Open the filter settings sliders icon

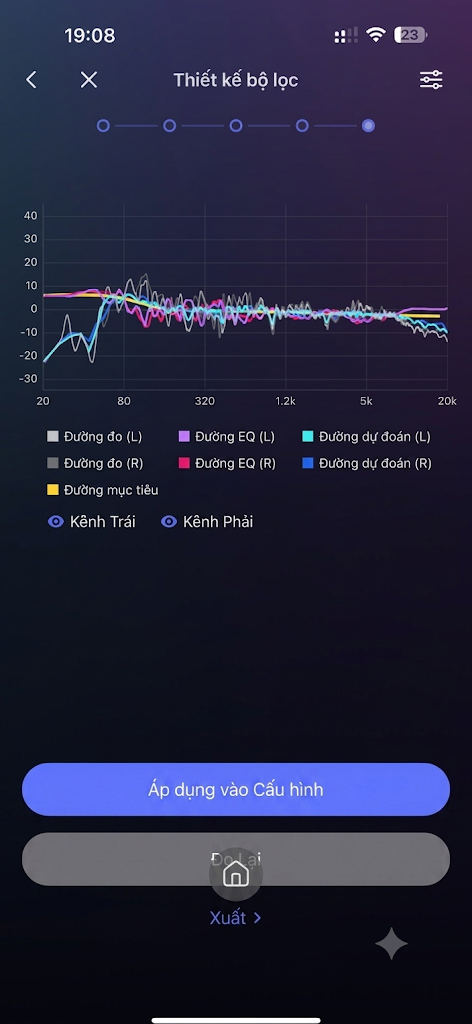[x=431, y=80]
